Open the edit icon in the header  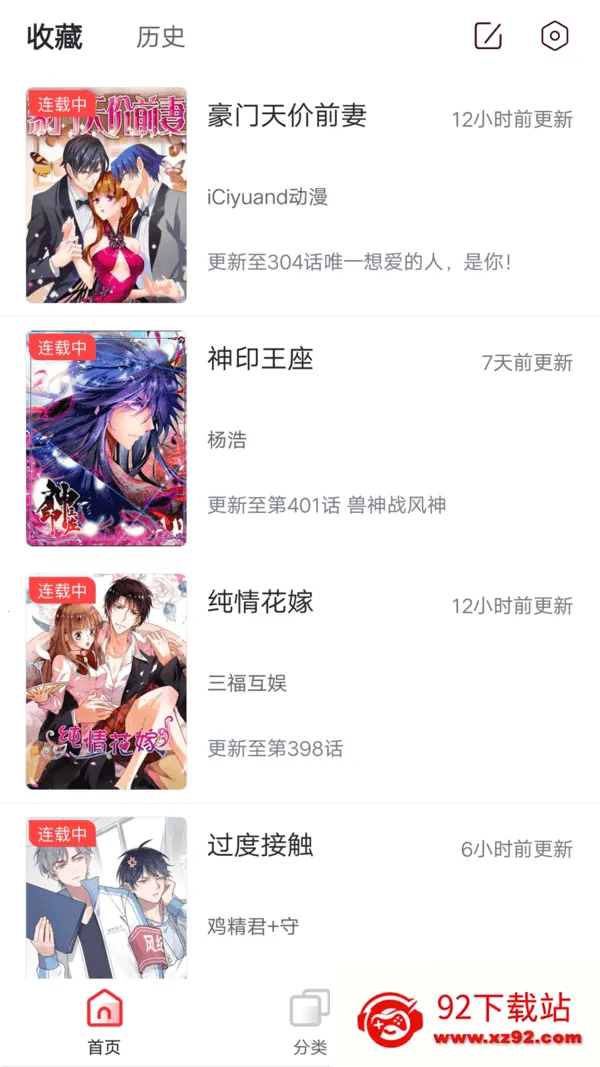pyautogui.click(x=488, y=36)
